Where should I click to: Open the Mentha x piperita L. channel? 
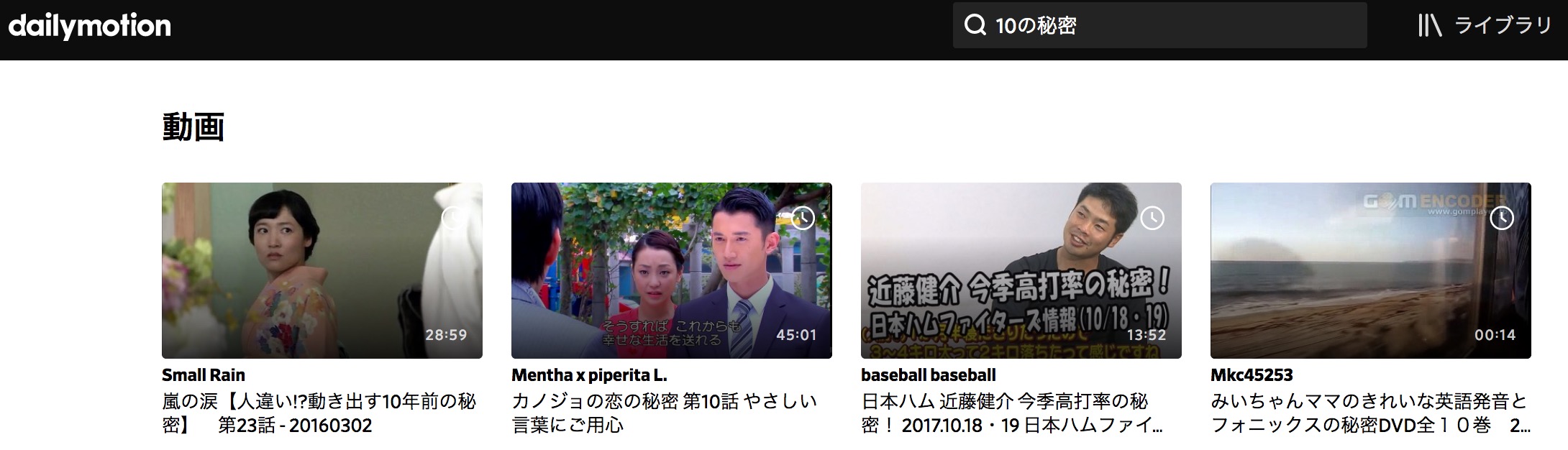589,375
